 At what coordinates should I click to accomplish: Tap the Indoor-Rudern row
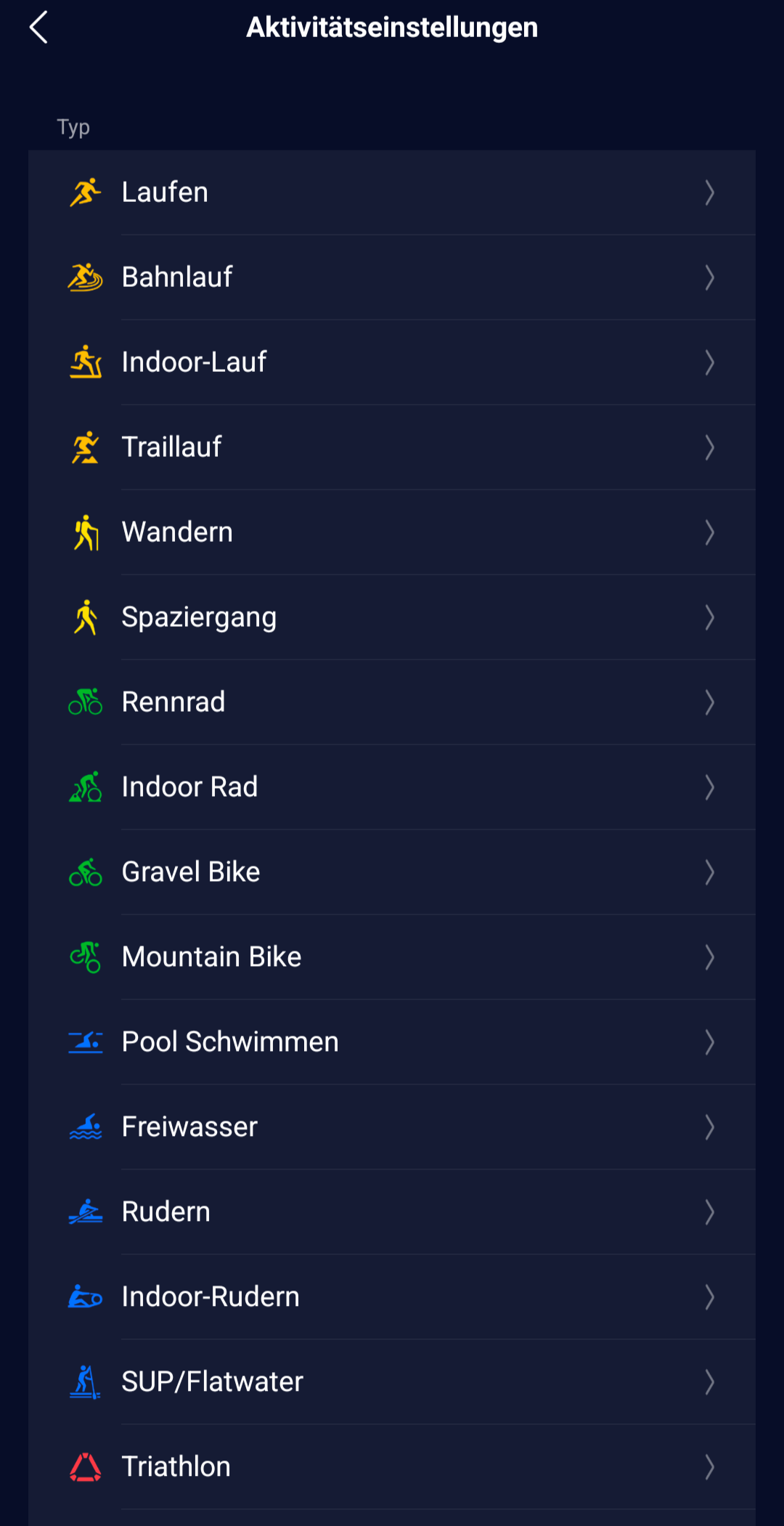[x=392, y=1297]
